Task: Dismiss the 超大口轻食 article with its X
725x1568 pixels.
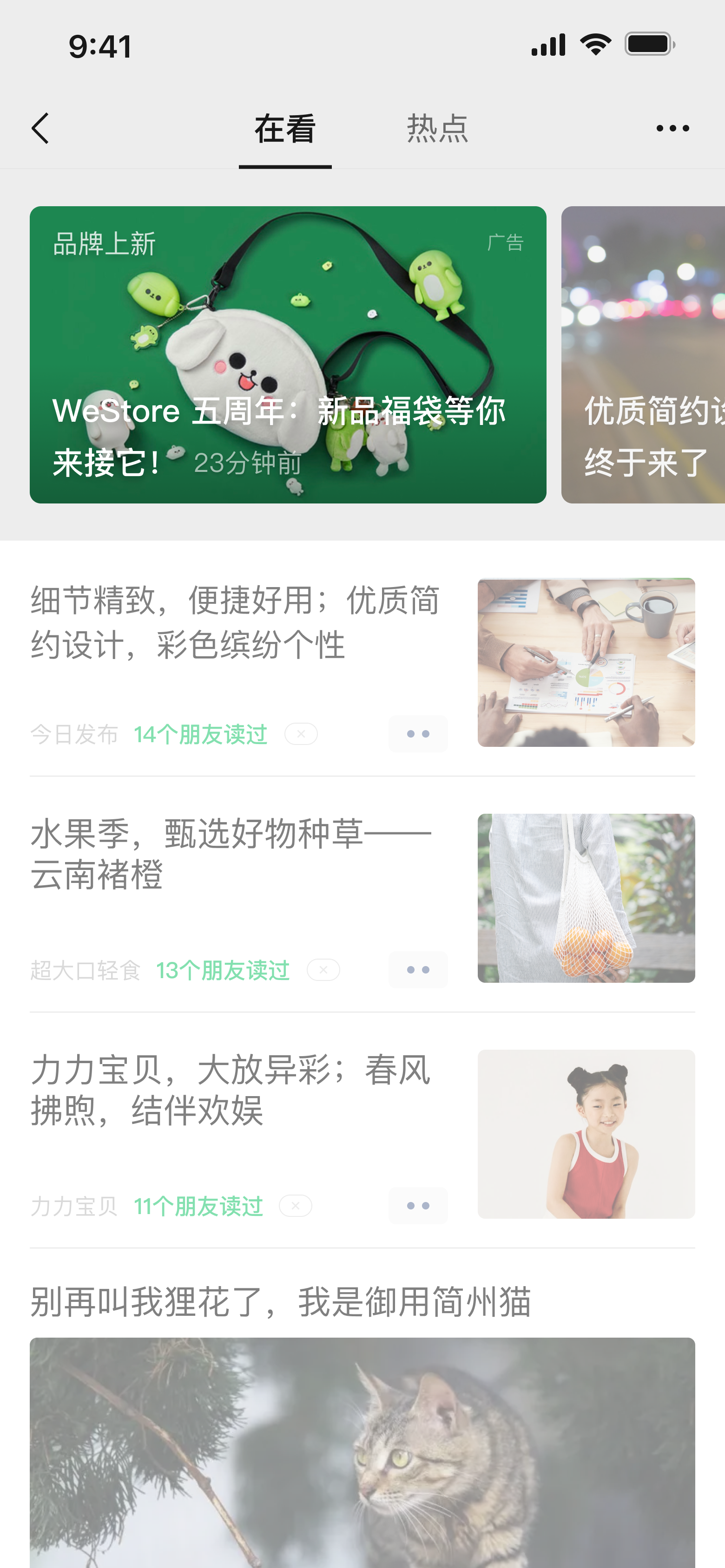Action: (323, 970)
